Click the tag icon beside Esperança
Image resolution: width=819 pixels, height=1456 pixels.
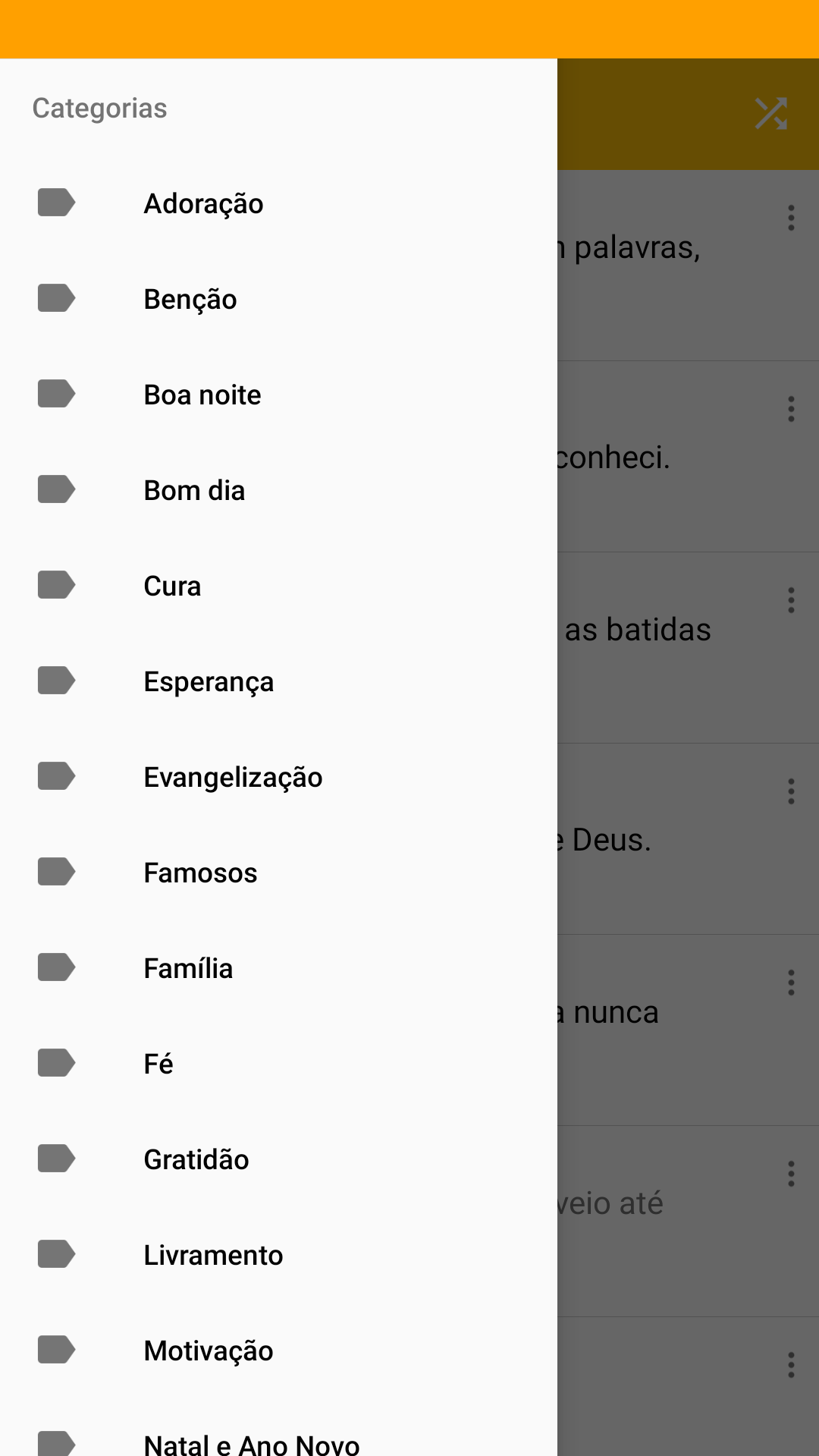(x=56, y=681)
